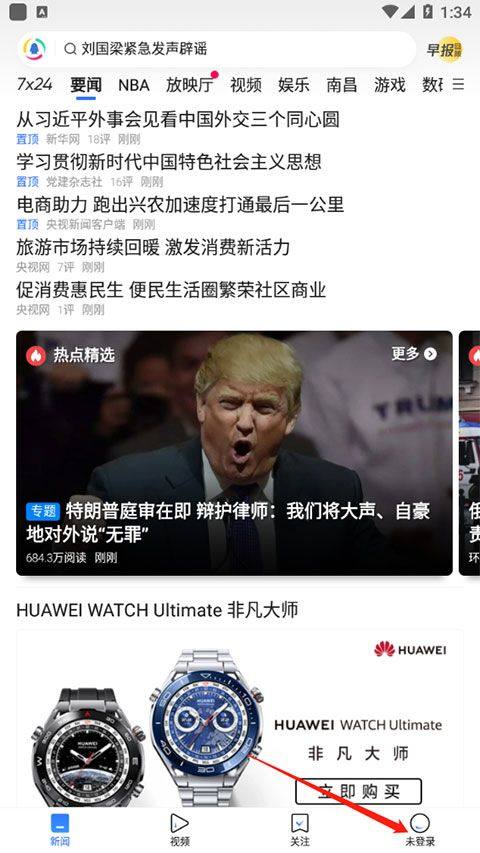Tap 更多 on the 热点精选 card
Viewport: 480px width, 853px height.
coord(414,354)
